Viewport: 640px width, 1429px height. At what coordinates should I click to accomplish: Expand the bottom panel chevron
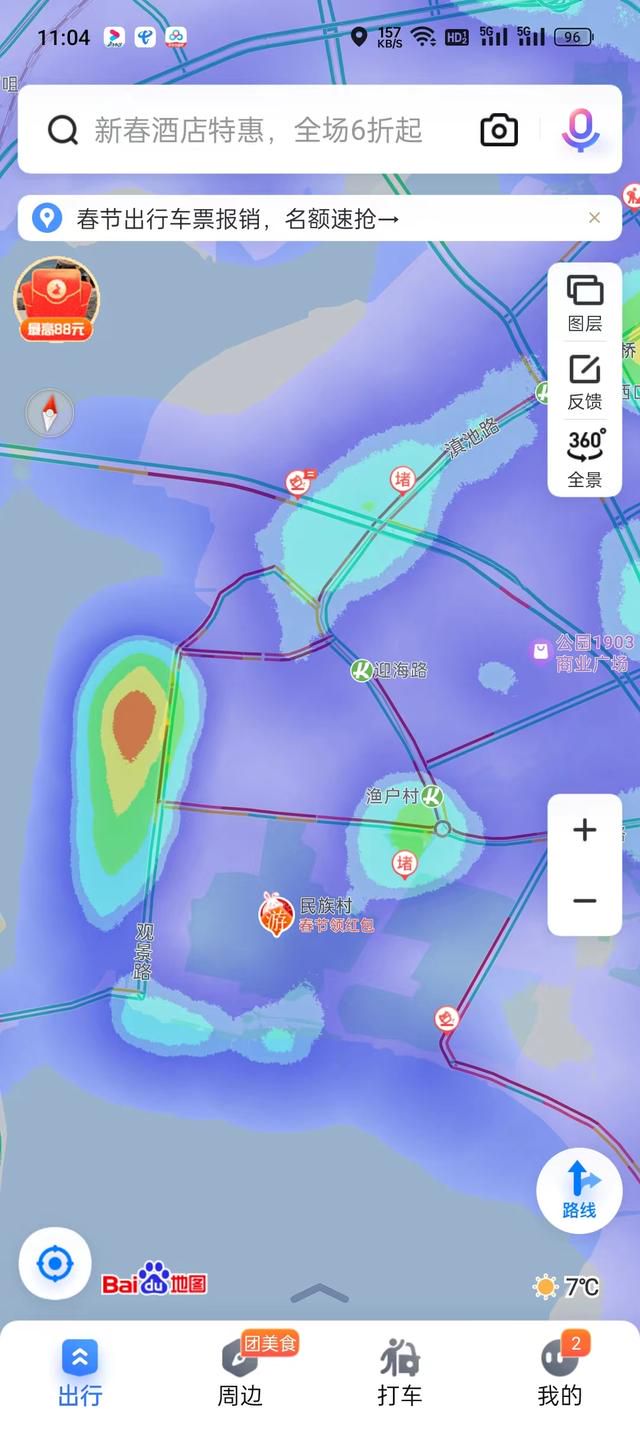(x=320, y=1295)
